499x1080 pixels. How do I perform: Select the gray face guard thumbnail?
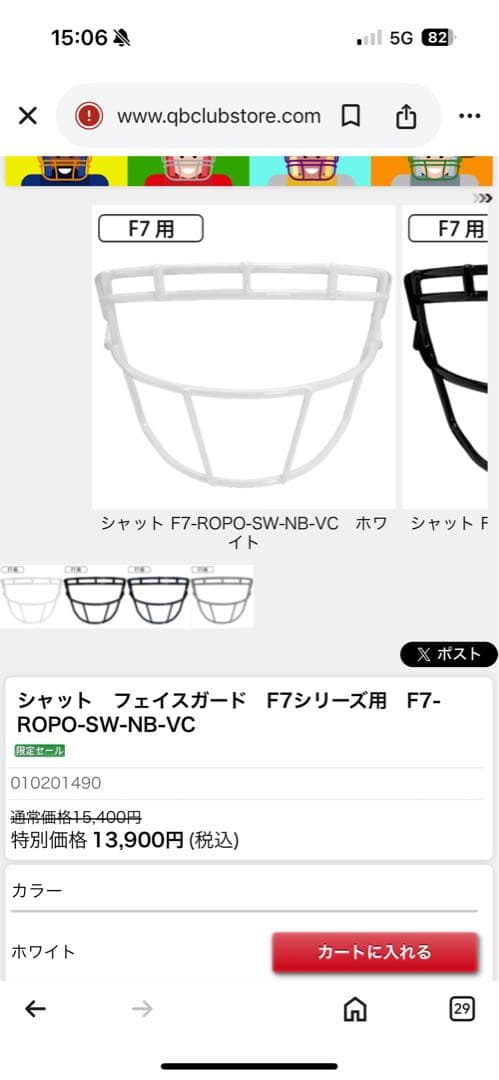coord(221,596)
